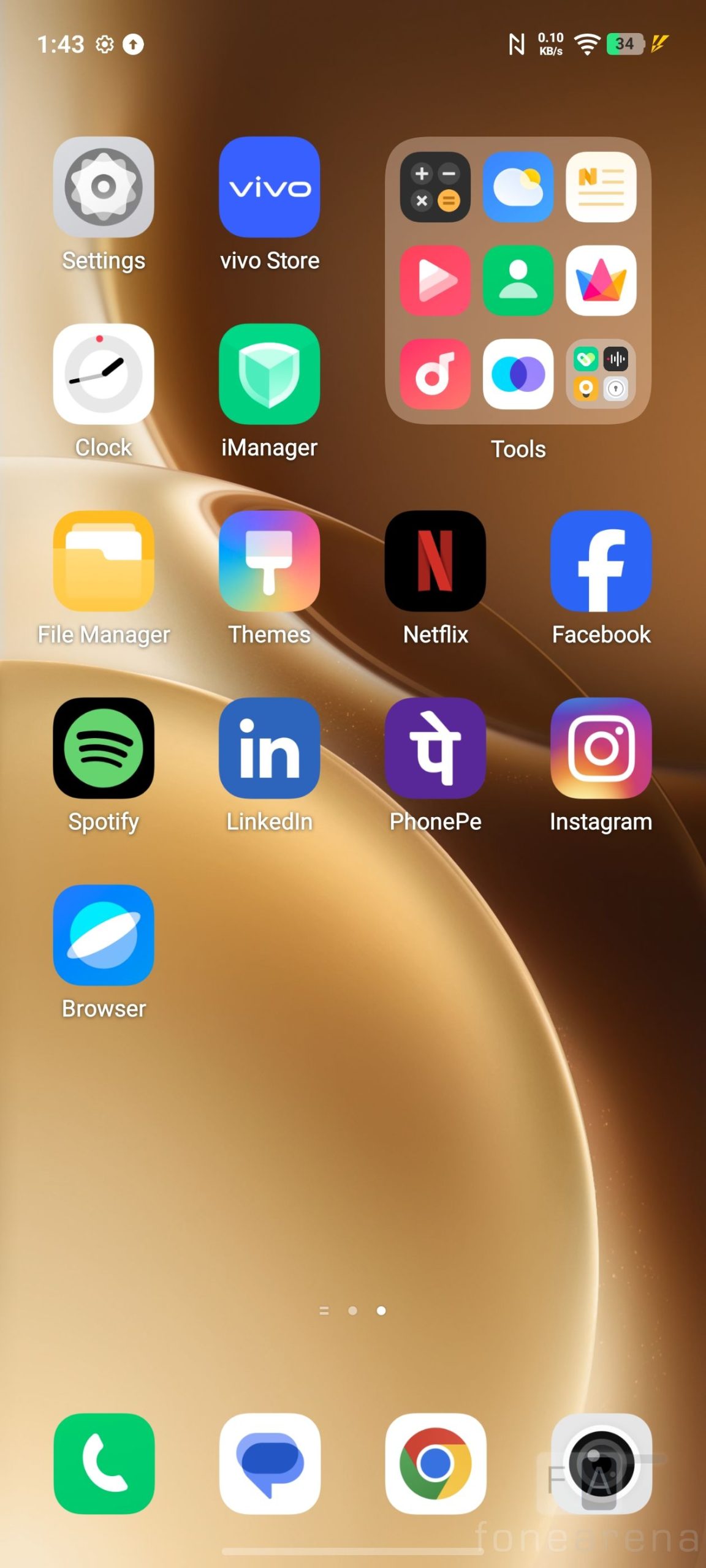Open the Weather app in the Tools folder
Viewport: 706px width, 1568px height.
(518, 187)
